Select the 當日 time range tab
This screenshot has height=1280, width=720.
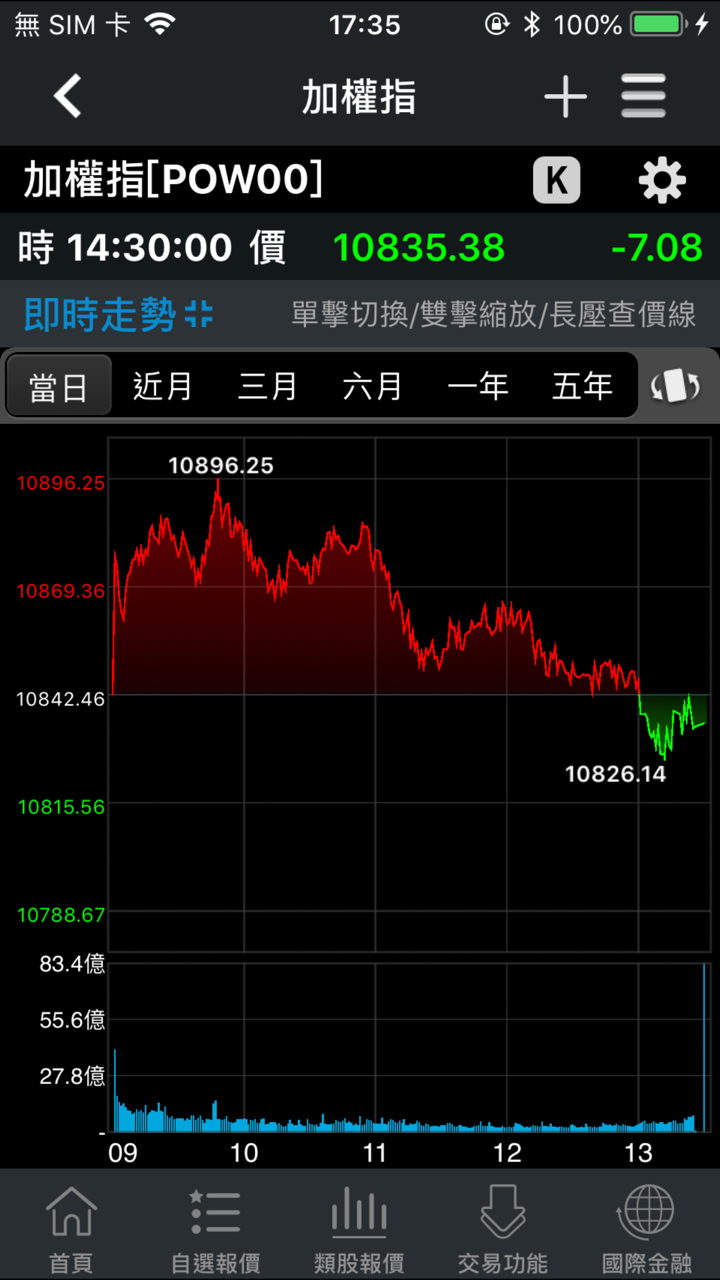(x=59, y=386)
